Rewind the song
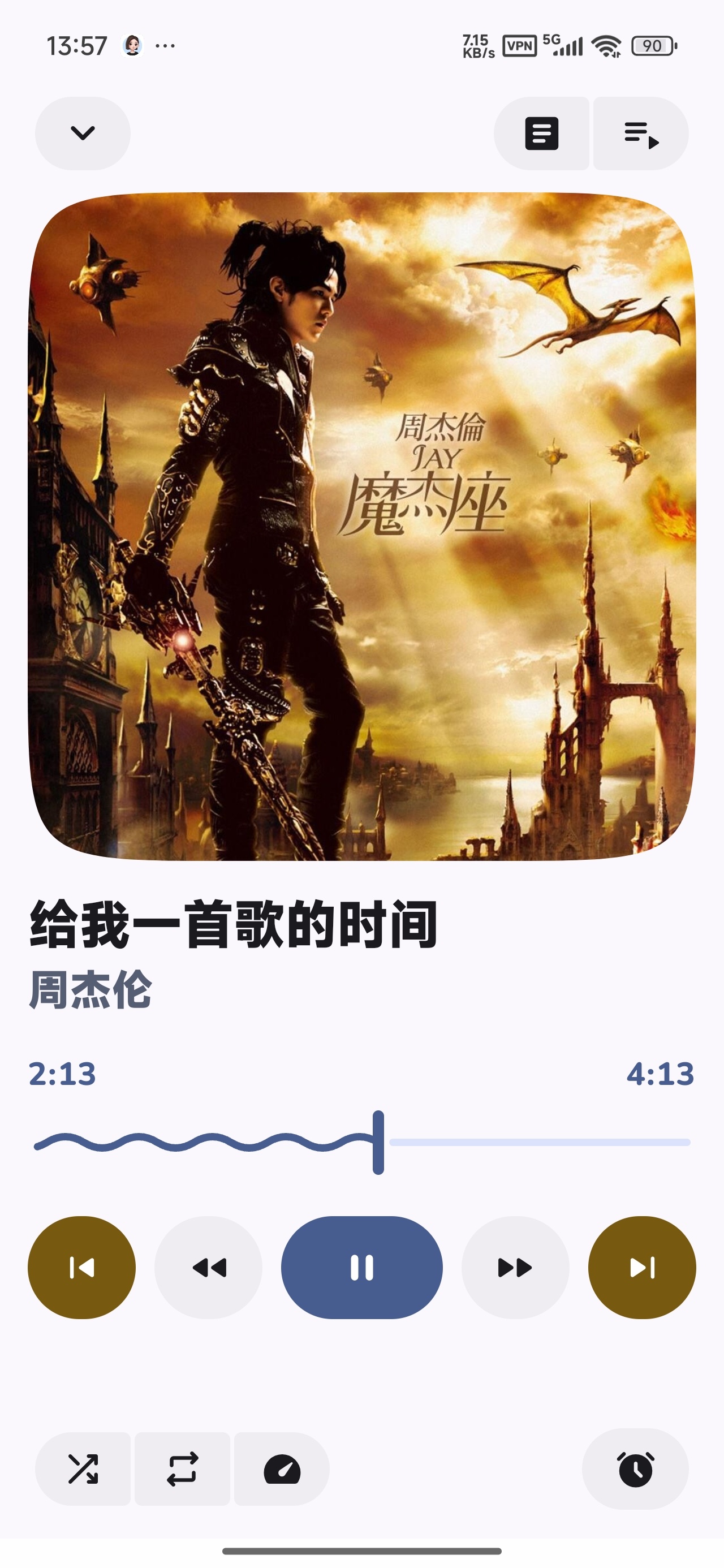 point(208,1267)
